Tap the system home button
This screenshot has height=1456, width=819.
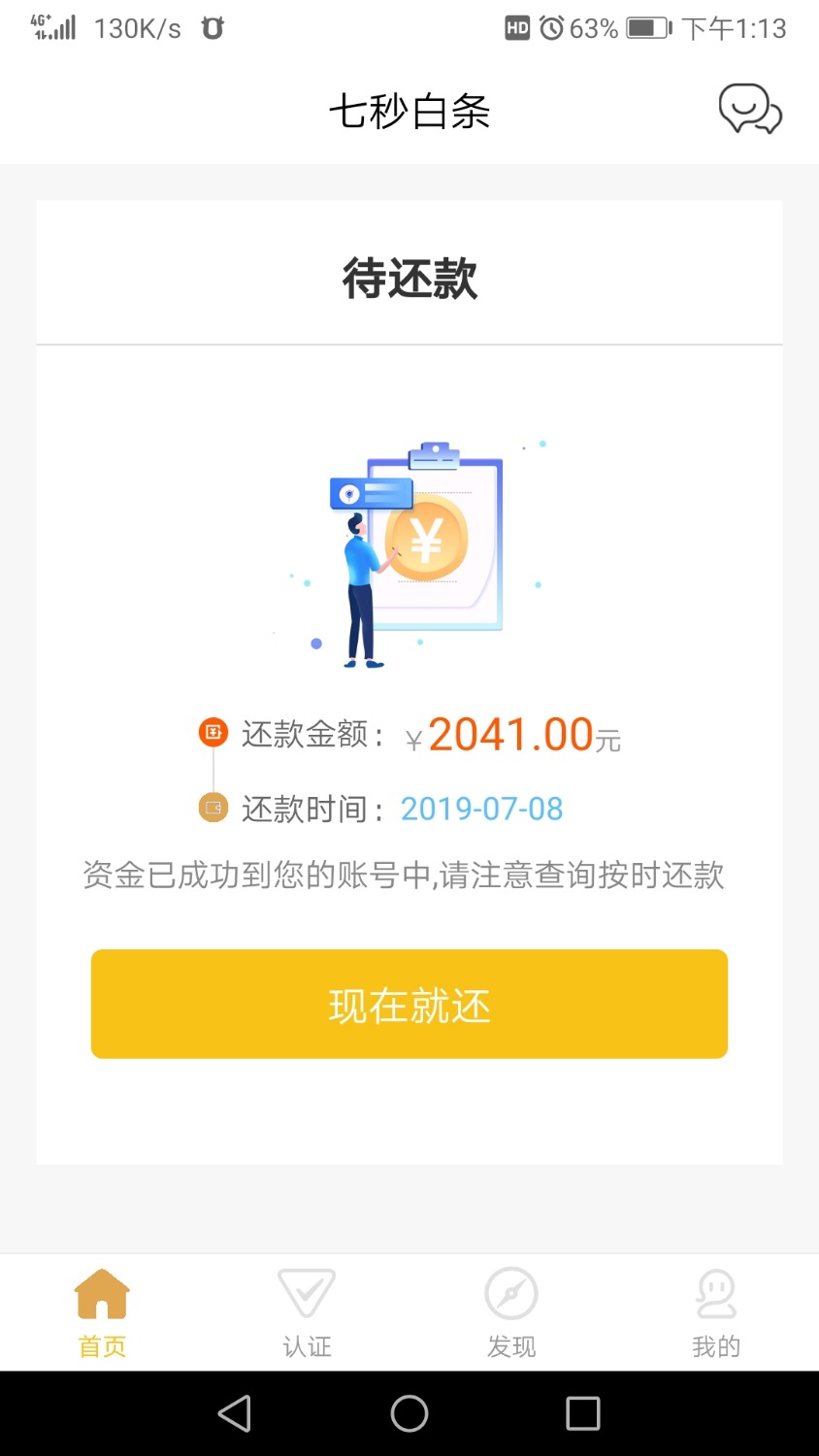pyautogui.click(x=409, y=1413)
